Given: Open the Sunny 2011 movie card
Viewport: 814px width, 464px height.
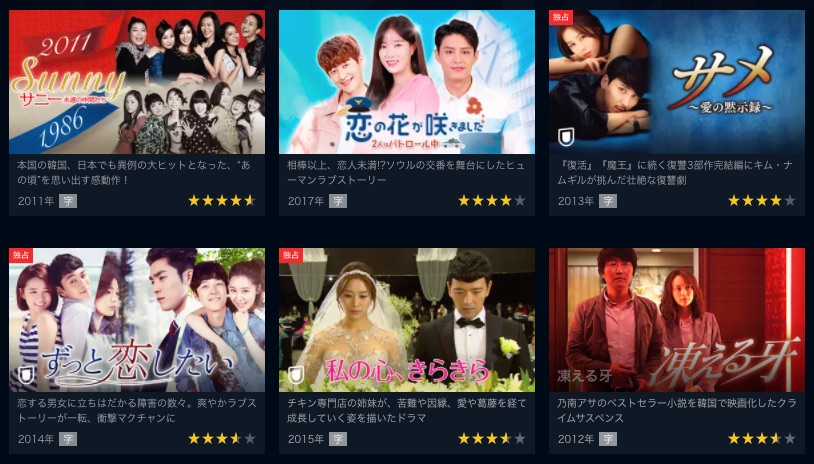Looking at the screenshot, I should pyautogui.click(x=137, y=82).
